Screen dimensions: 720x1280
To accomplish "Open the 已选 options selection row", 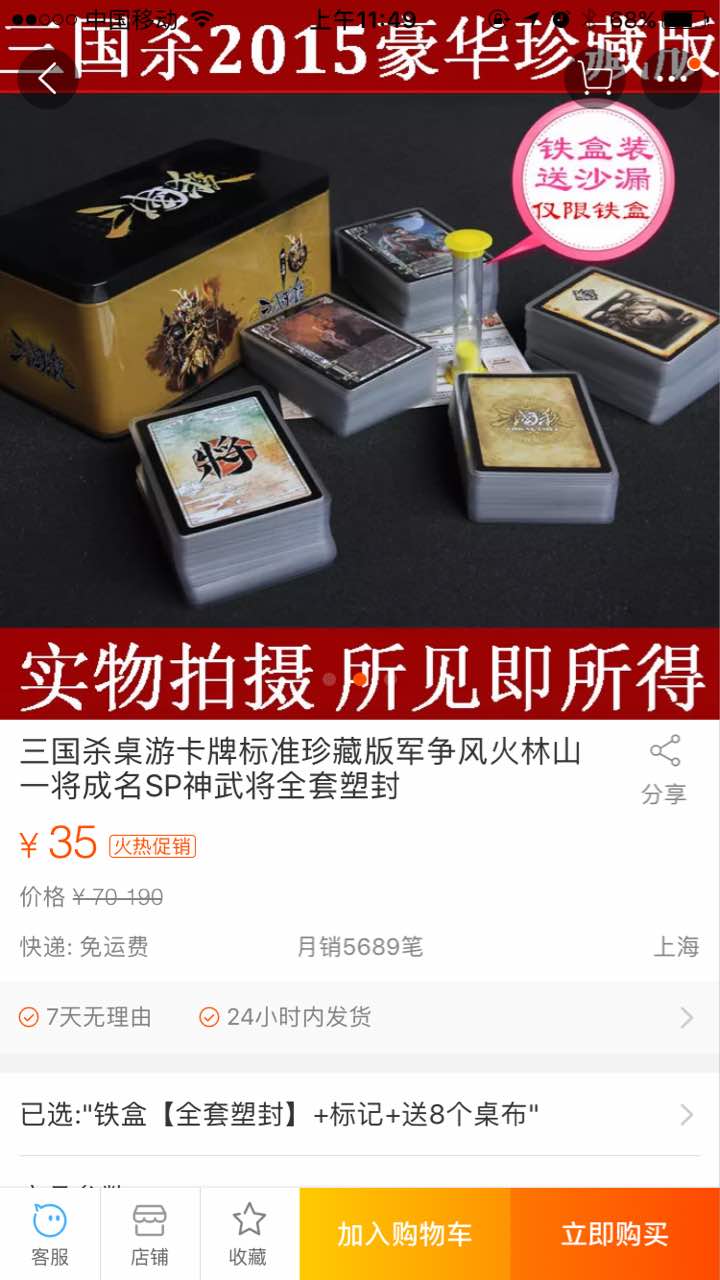I will pyautogui.click(x=360, y=1115).
